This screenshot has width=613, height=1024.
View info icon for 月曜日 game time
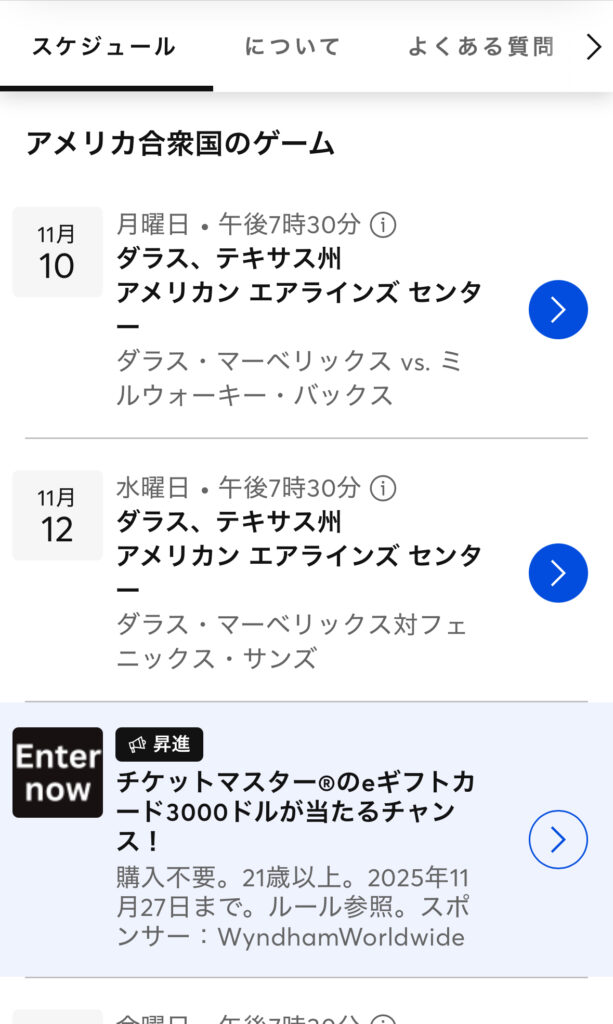[383, 225]
